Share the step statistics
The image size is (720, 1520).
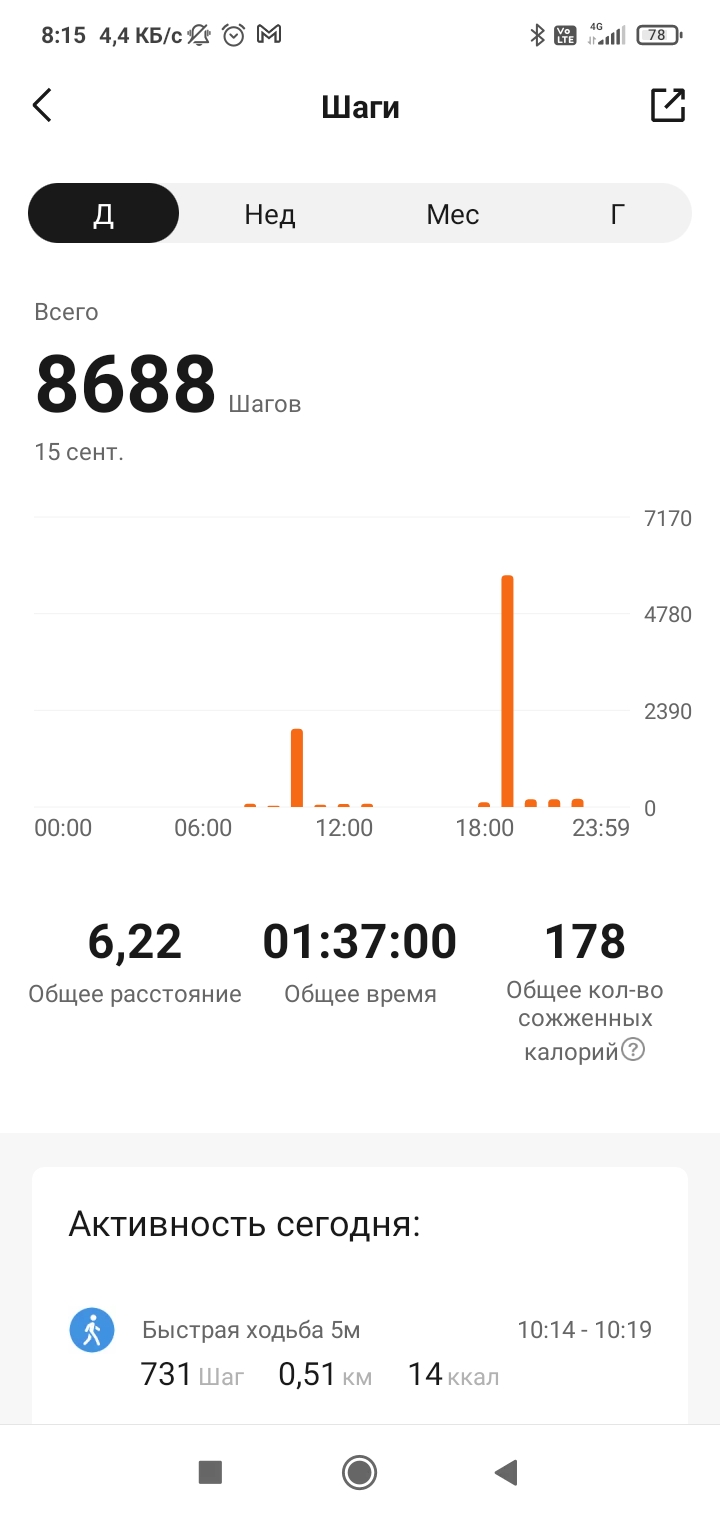tap(668, 105)
